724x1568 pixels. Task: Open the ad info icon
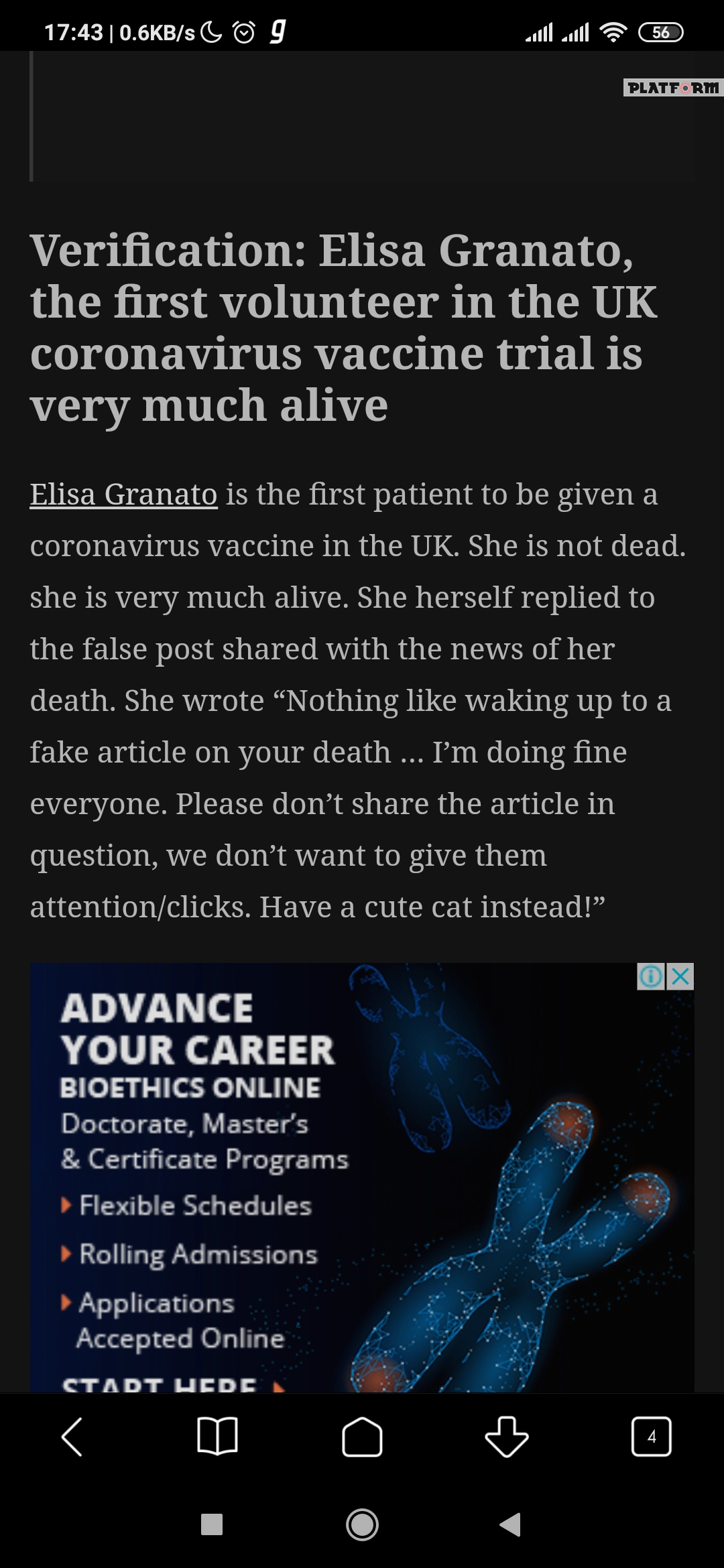coord(650,976)
